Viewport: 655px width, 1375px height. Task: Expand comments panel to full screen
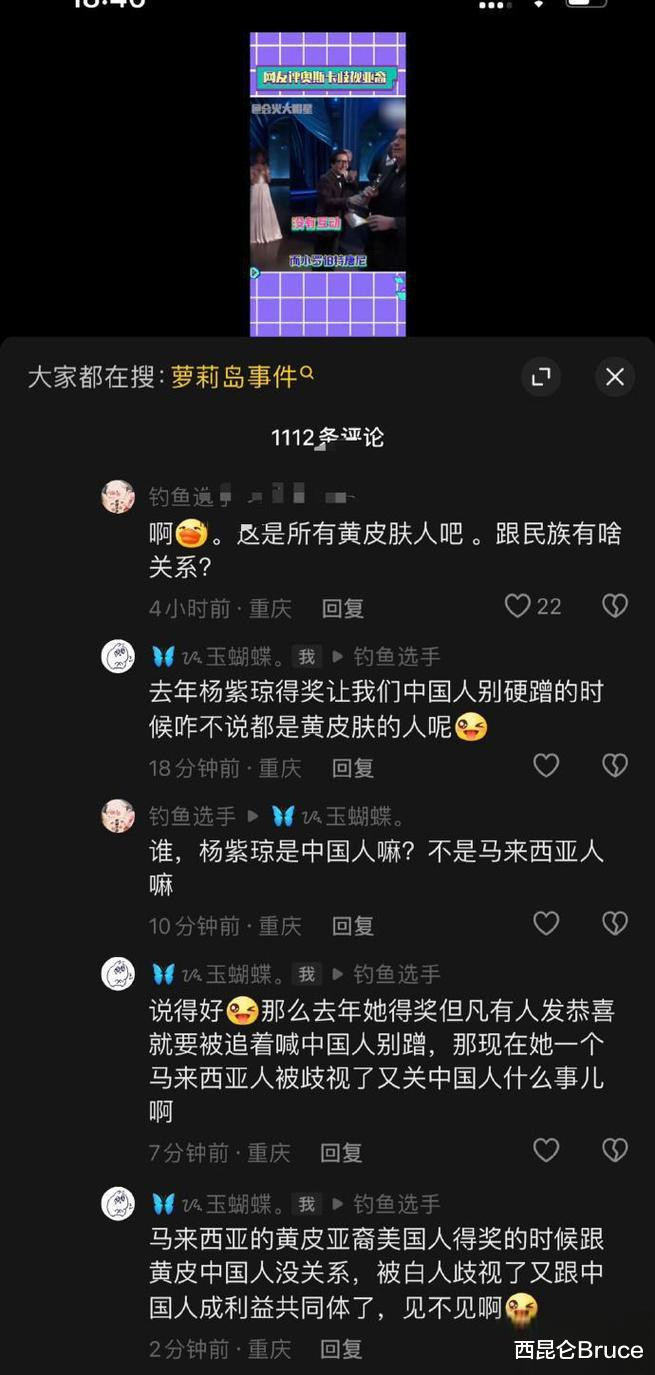541,377
